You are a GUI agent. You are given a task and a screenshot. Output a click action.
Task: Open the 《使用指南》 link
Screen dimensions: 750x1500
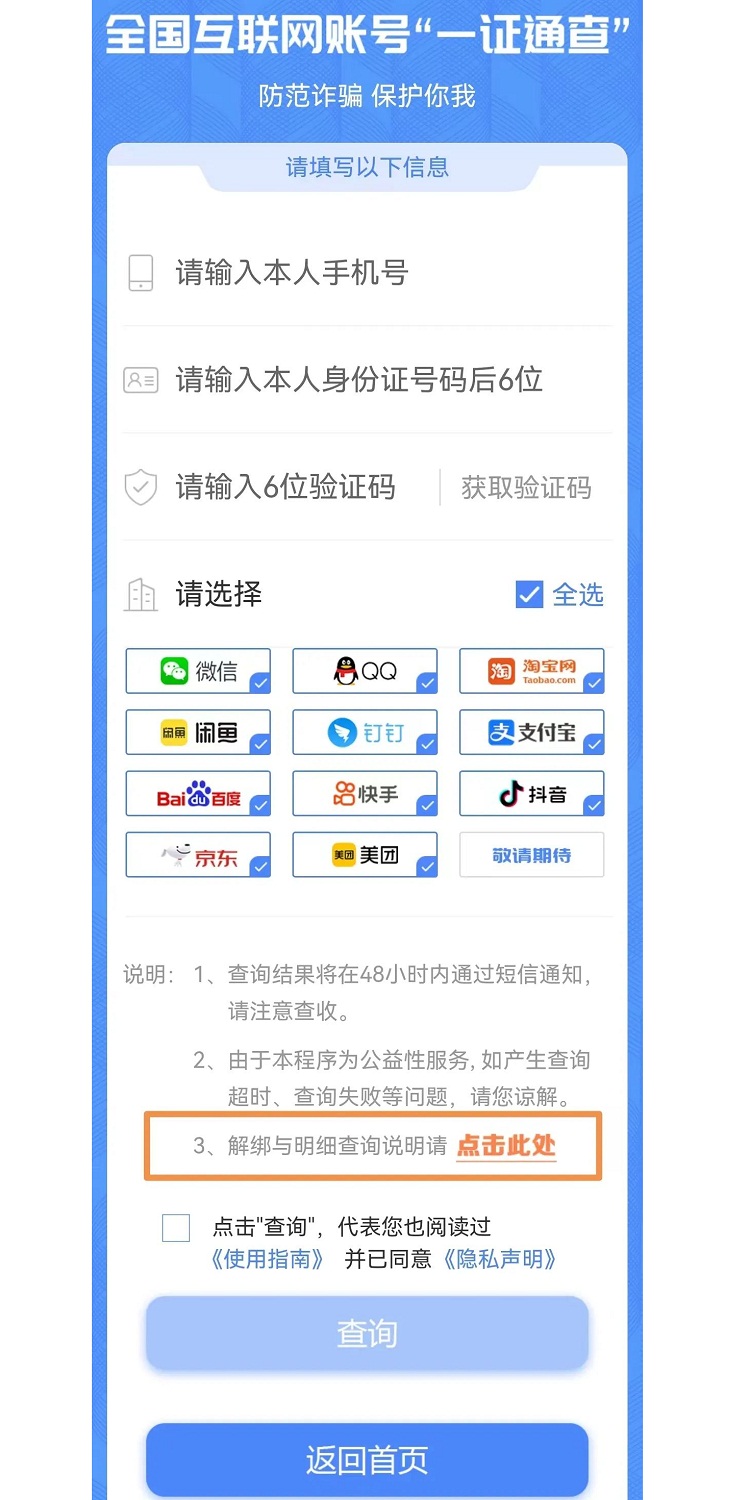[267, 1259]
